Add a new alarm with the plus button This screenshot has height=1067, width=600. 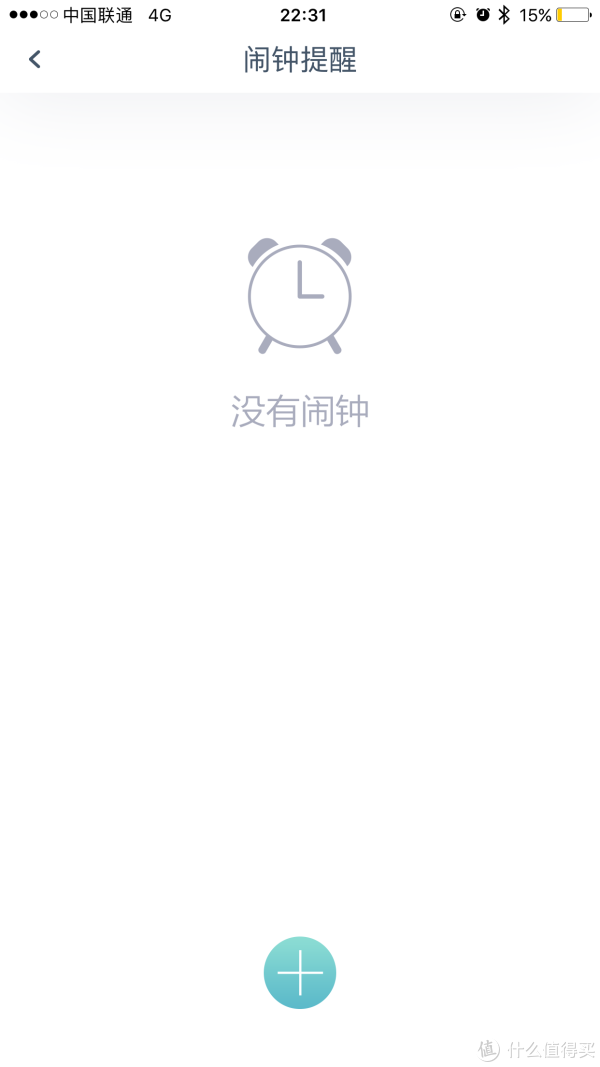300,972
